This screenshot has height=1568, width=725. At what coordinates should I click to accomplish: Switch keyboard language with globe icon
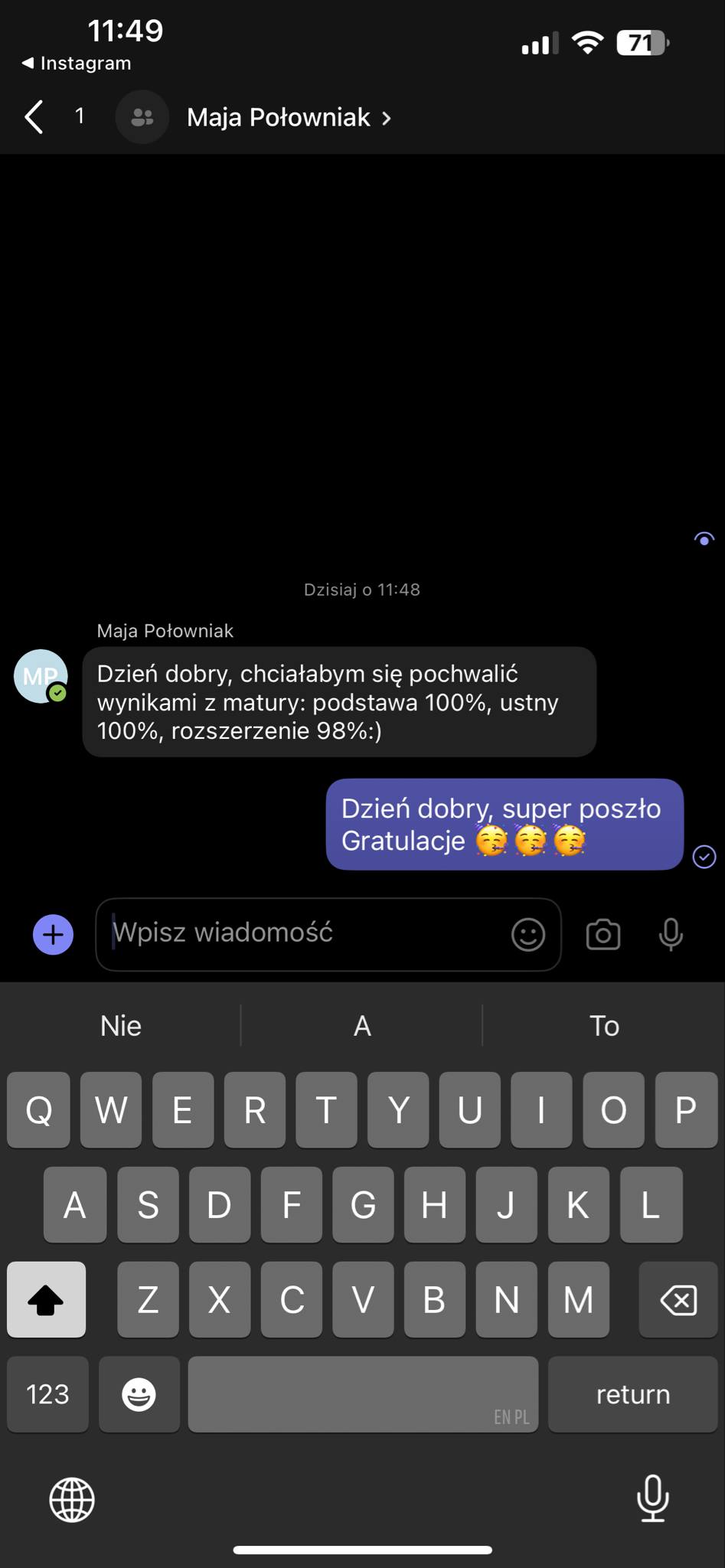(72, 1499)
